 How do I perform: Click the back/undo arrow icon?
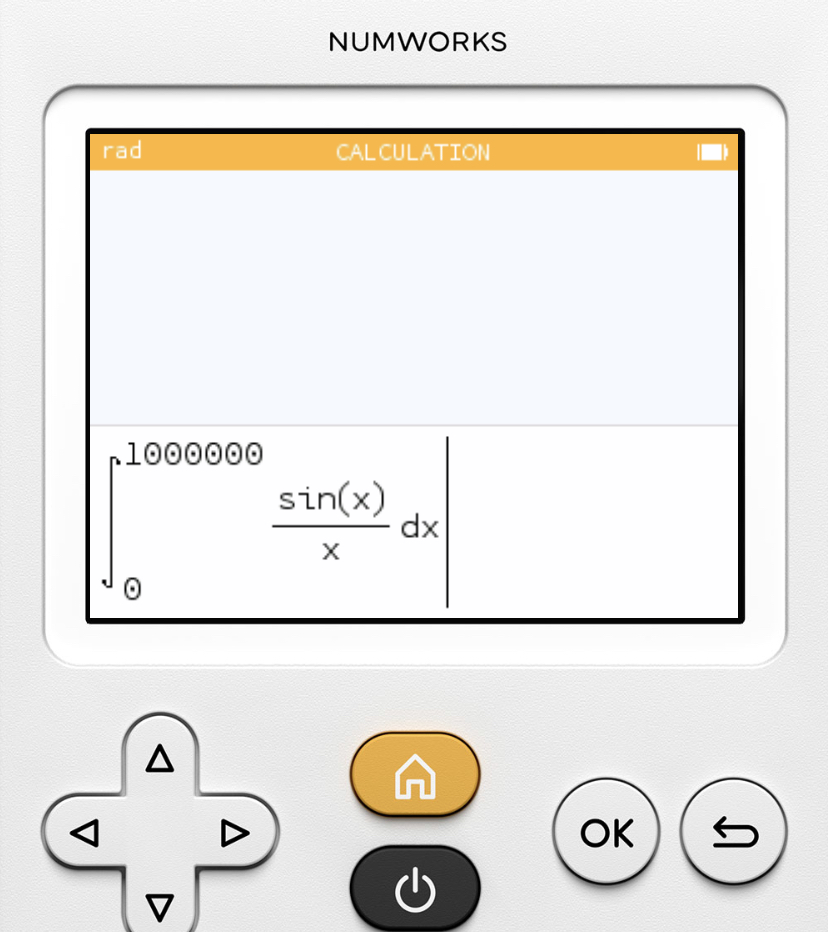732,831
